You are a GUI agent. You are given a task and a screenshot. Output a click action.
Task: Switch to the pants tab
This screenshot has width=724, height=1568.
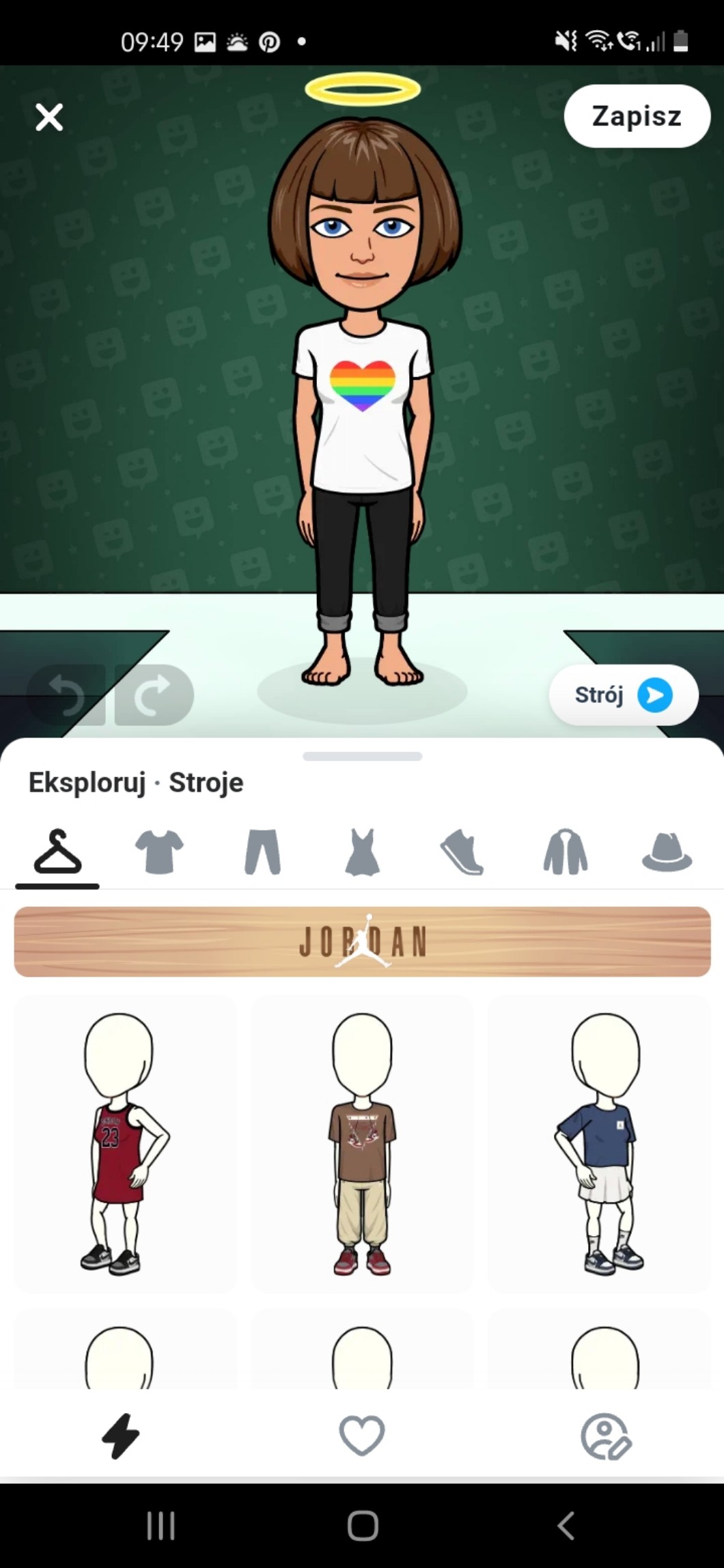(x=262, y=852)
